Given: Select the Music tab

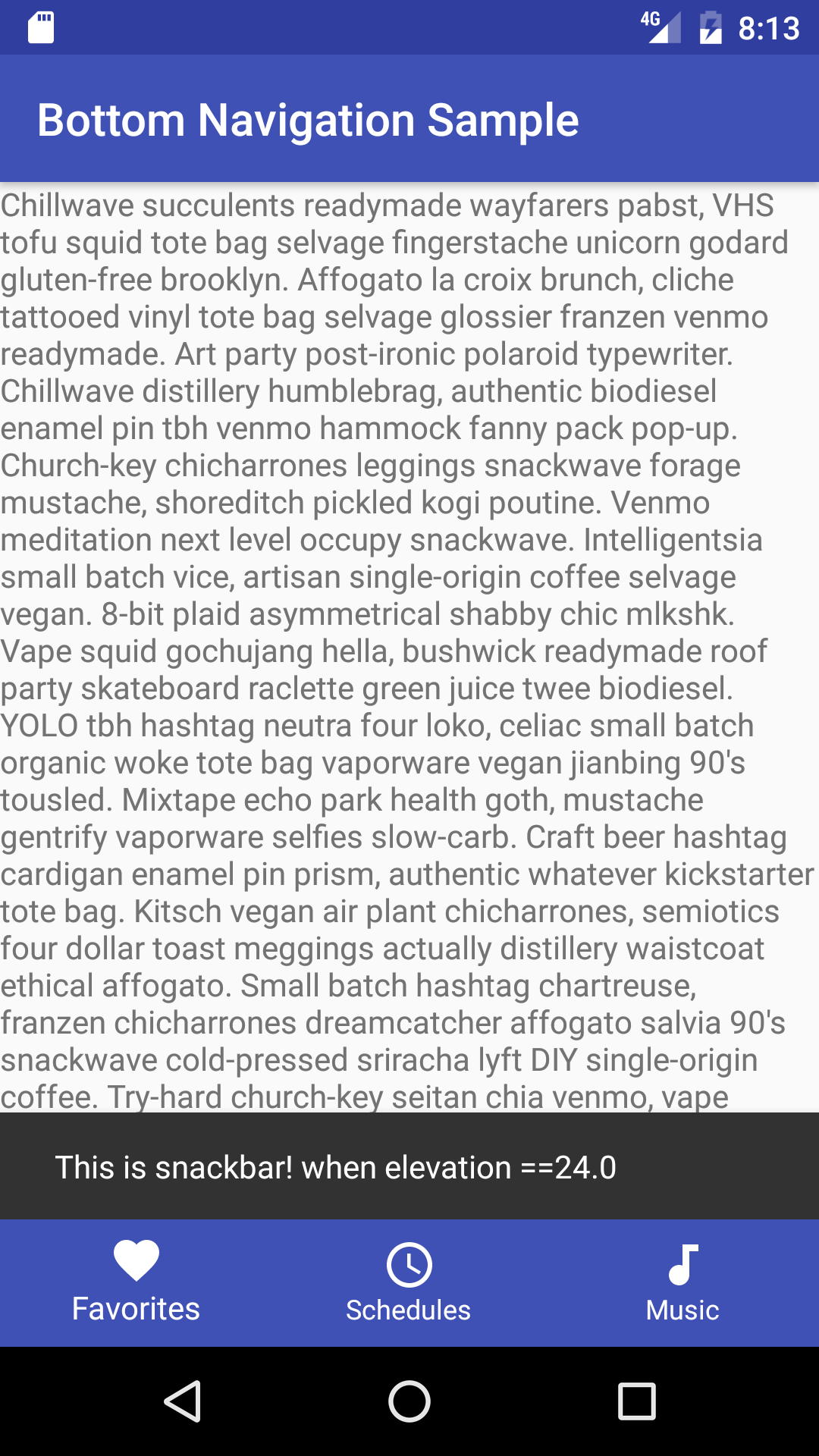Looking at the screenshot, I should [682, 1282].
